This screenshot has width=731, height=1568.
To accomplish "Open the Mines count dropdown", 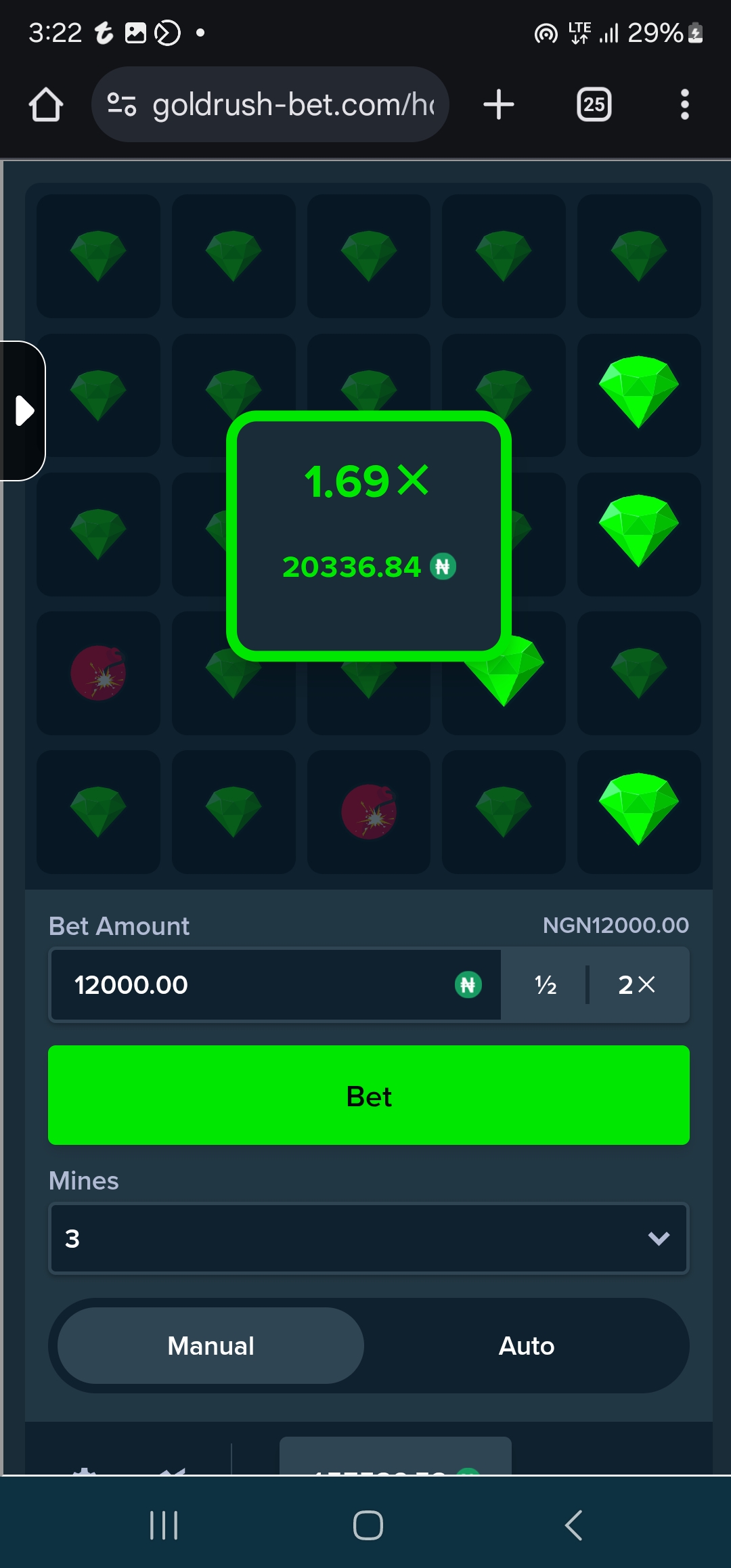I will pos(369,1238).
